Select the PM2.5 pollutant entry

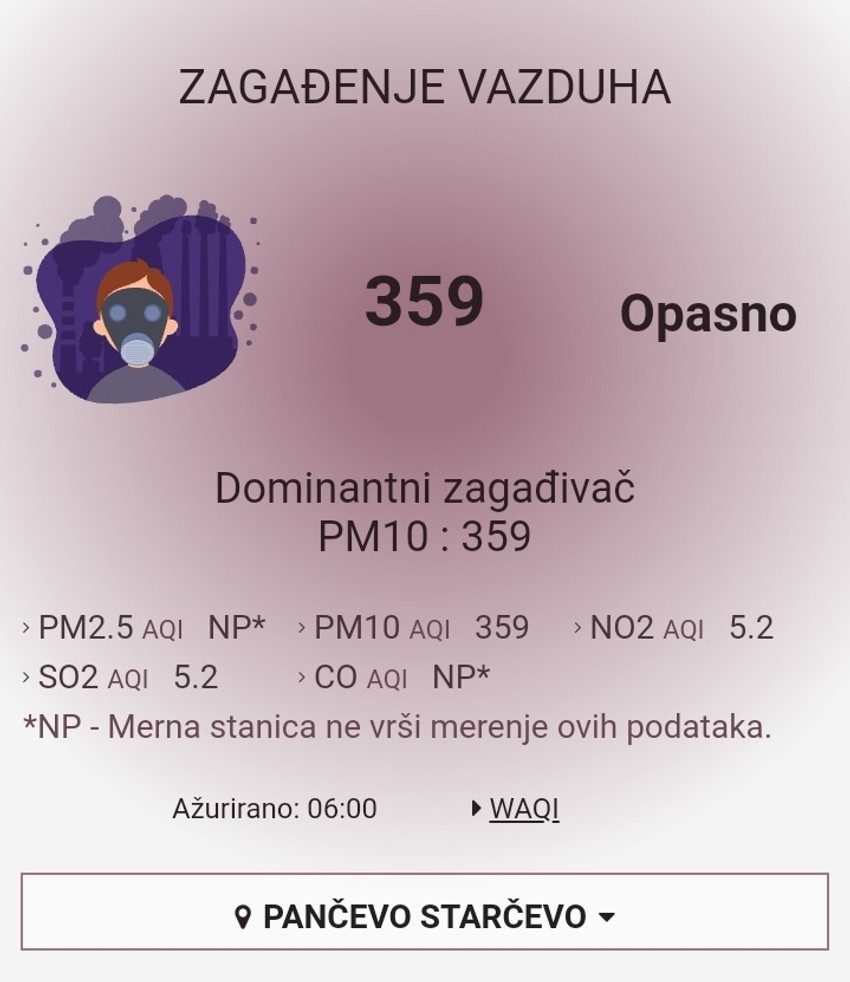(x=85, y=628)
